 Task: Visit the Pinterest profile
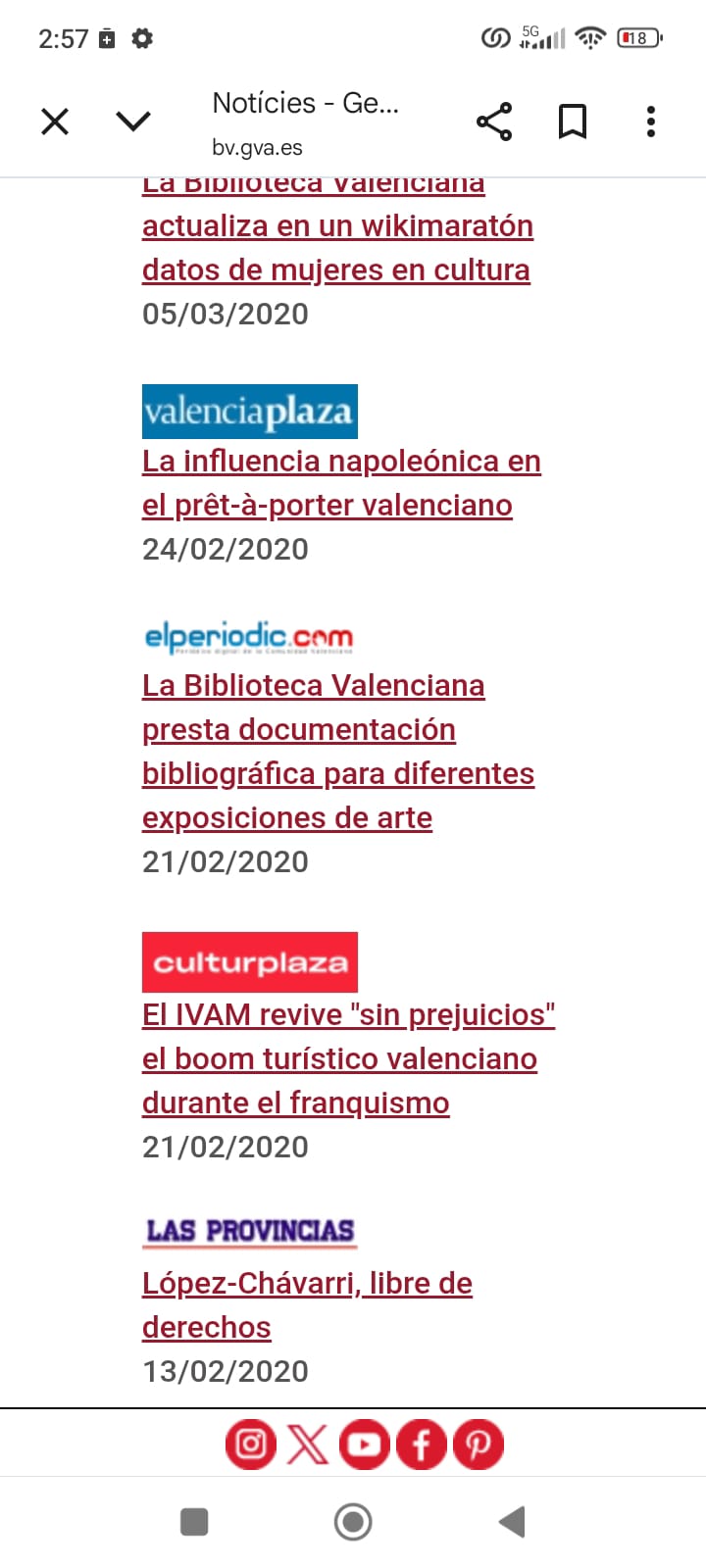479,1445
